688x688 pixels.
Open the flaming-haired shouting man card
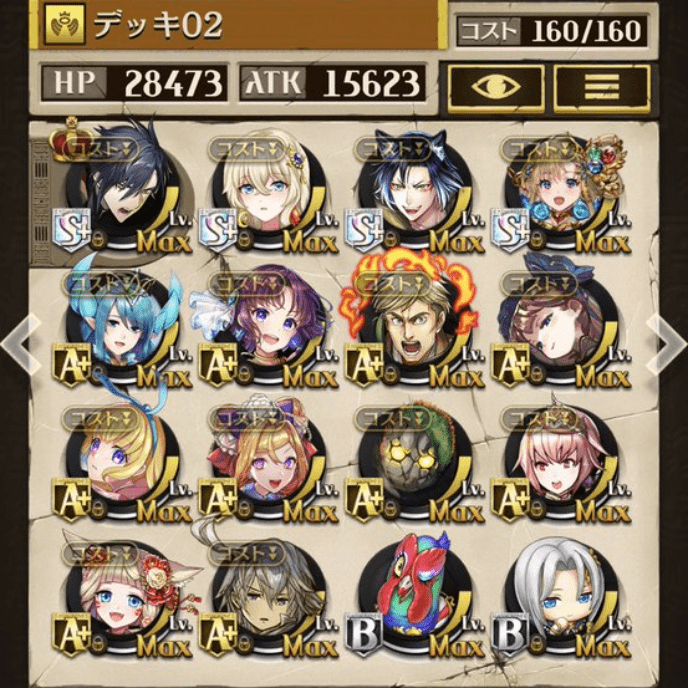[405, 330]
